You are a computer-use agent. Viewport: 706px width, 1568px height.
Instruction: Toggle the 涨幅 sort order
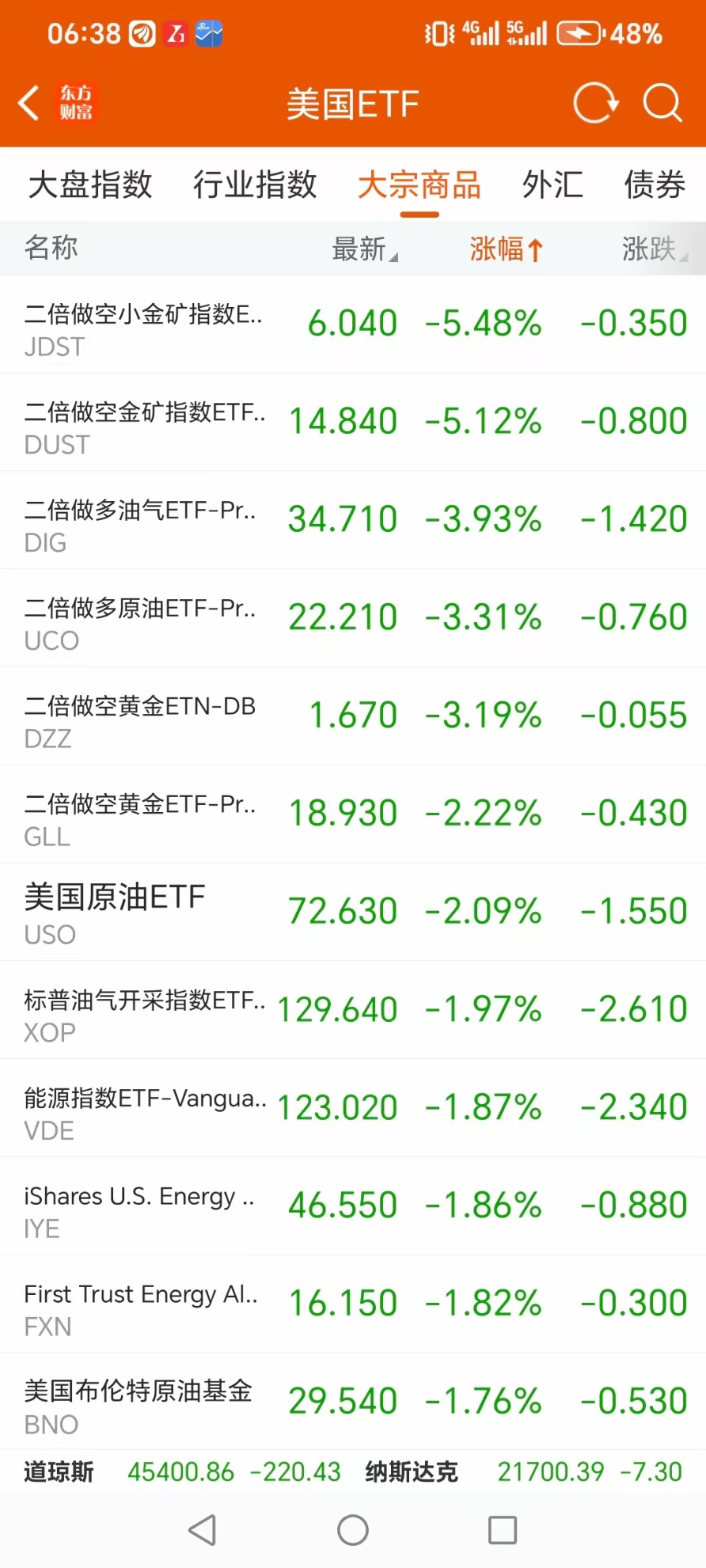coord(506,249)
